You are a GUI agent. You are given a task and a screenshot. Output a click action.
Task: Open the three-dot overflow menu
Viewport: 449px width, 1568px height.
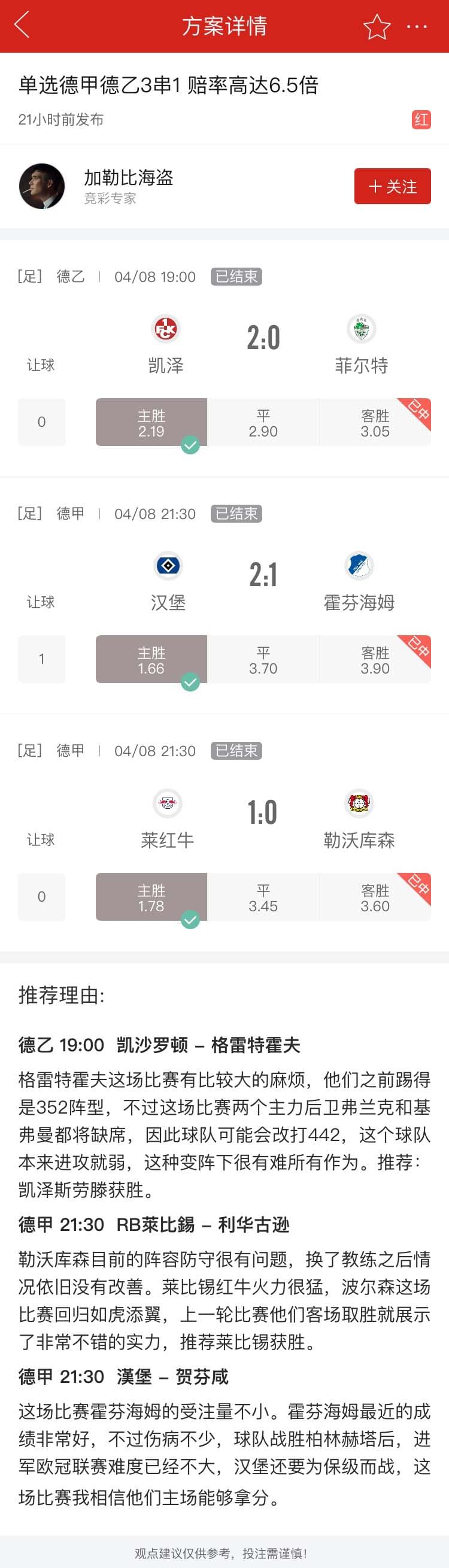click(417, 27)
